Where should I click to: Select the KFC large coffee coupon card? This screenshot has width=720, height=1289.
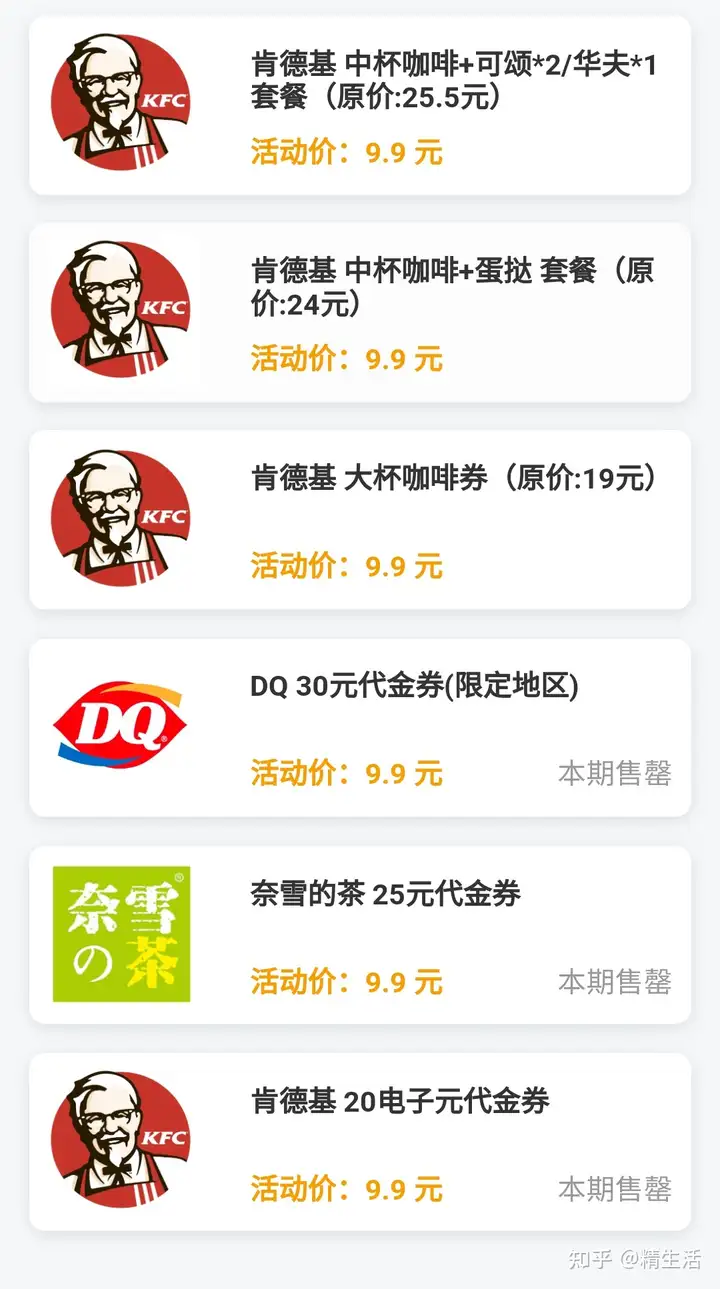[x=360, y=519]
